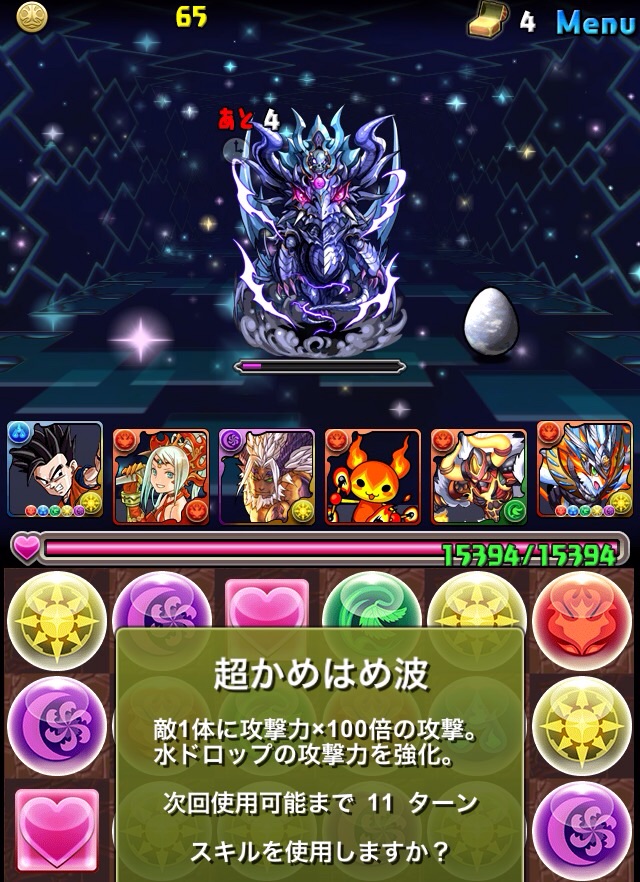The height and width of the screenshot is (882, 640).
Task: Select the Gohan team member card
Action: pos(55,470)
